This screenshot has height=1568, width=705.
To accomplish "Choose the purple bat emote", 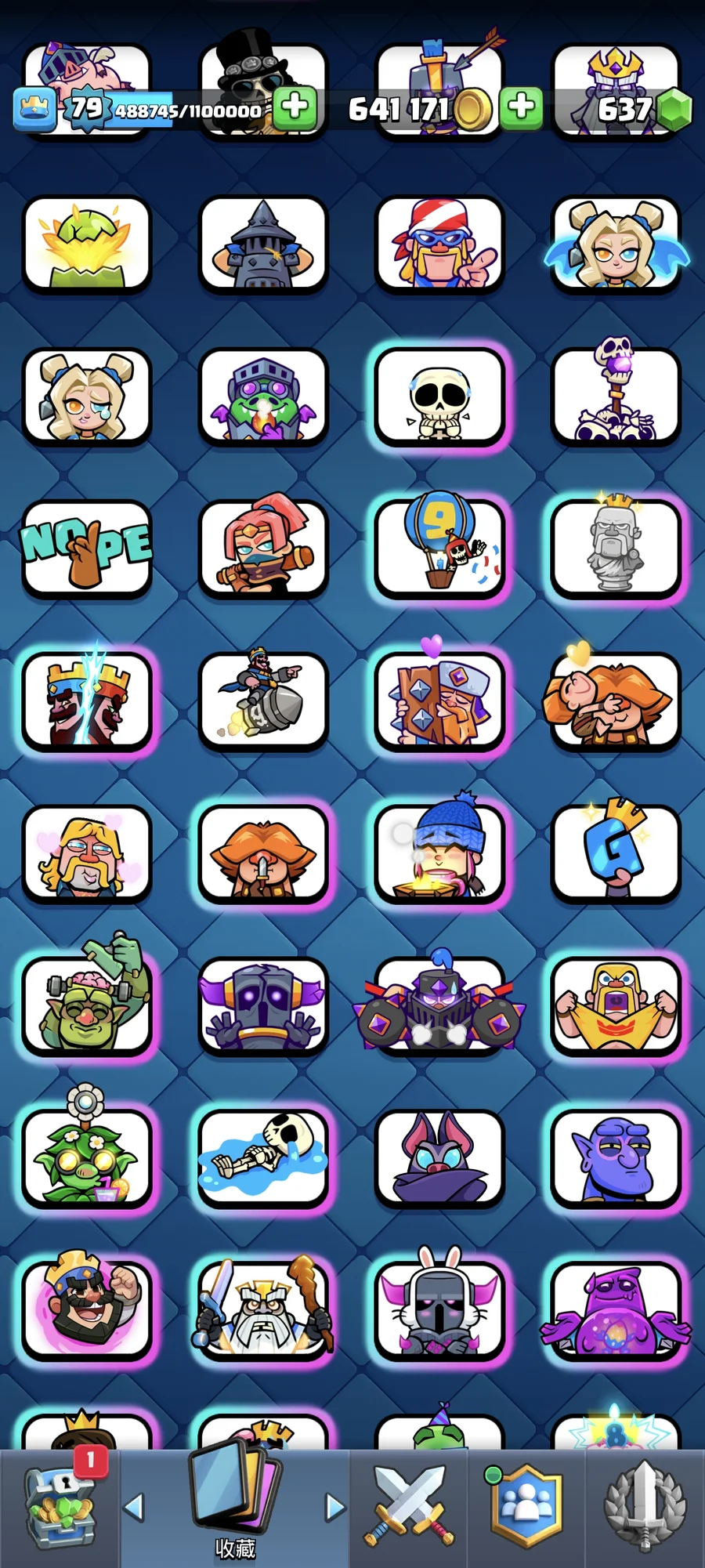I will tap(439, 1157).
